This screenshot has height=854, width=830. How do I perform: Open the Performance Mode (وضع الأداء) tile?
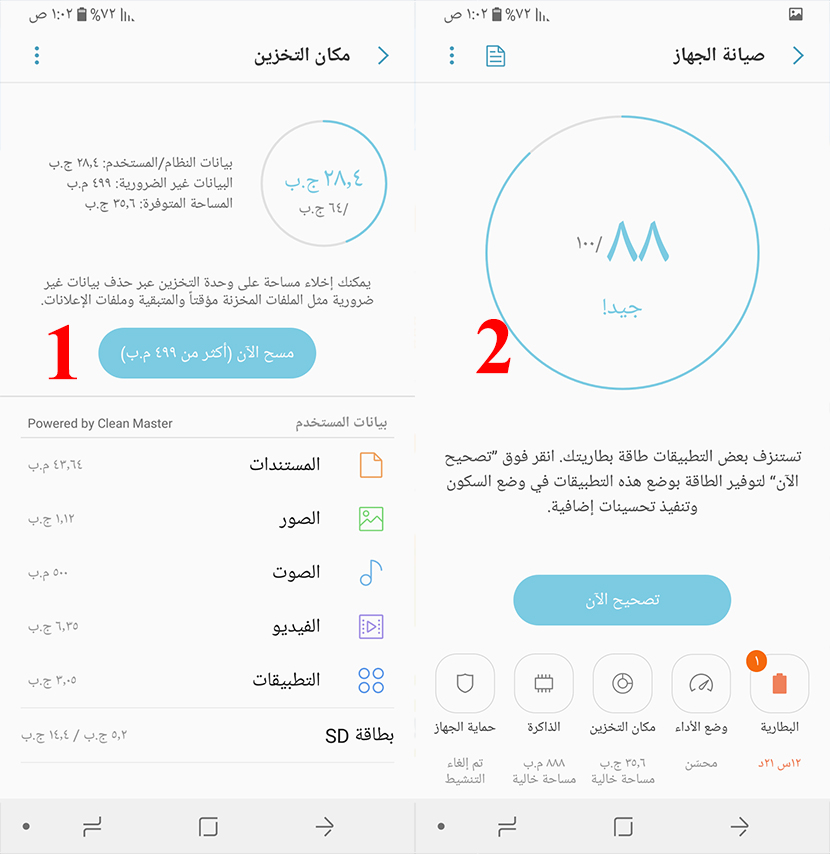click(x=701, y=684)
